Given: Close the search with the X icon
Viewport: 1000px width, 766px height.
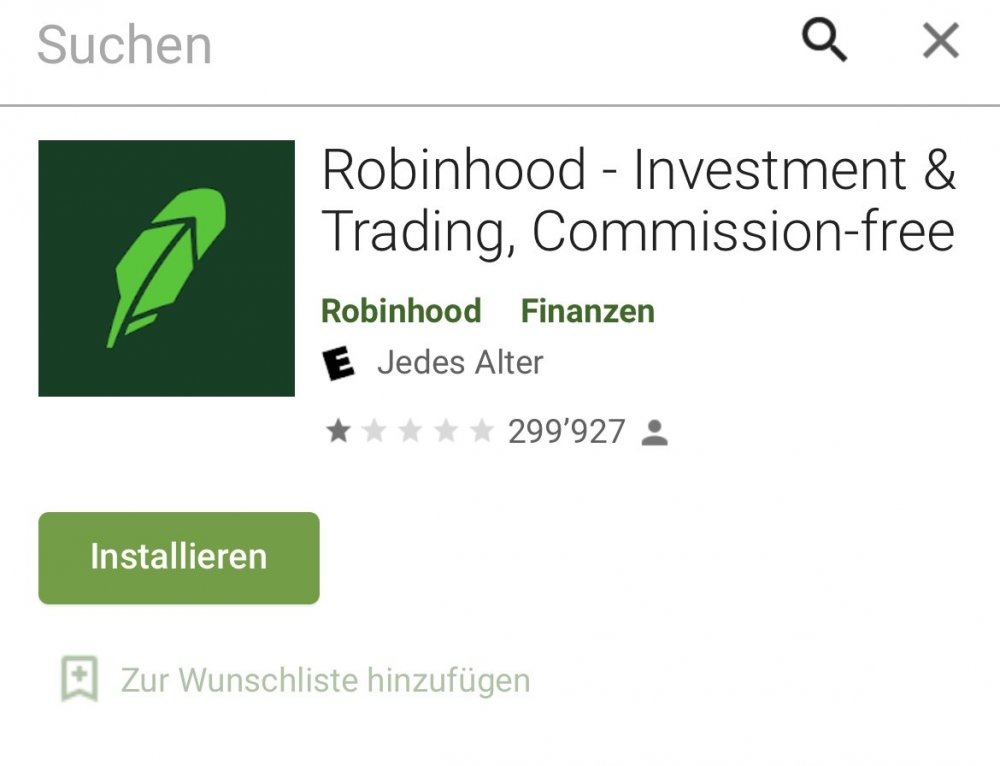Looking at the screenshot, I should click(x=940, y=42).
